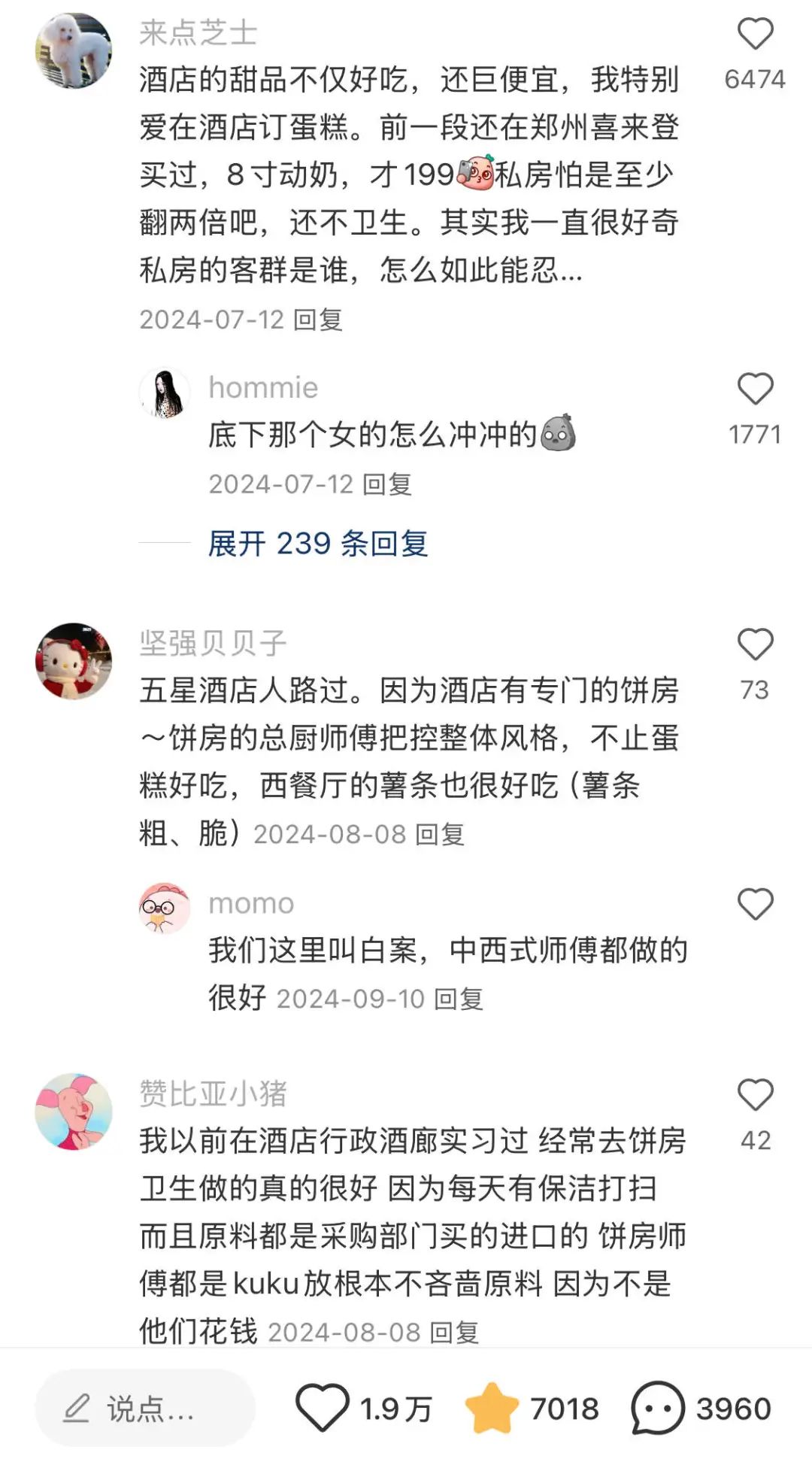Open 来点芝士's profile avatar
Image resolution: width=812 pixels, height=1480 pixels.
tap(74, 50)
